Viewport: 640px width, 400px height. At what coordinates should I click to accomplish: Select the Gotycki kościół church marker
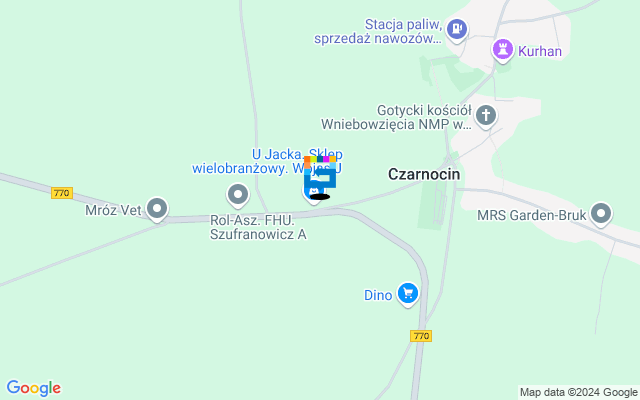coord(486,116)
